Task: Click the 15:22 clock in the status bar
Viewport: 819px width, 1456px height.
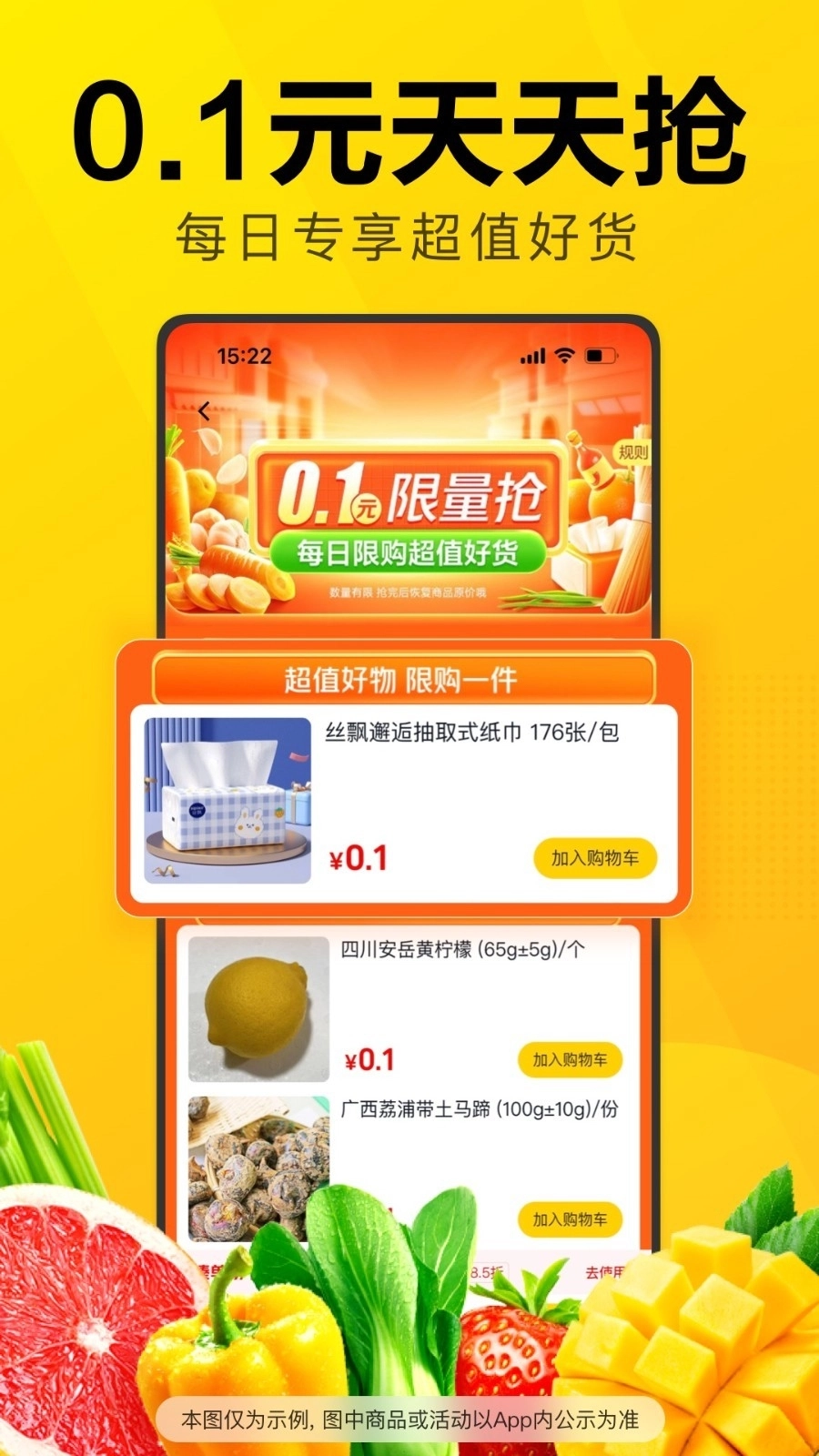Action: click(245, 357)
